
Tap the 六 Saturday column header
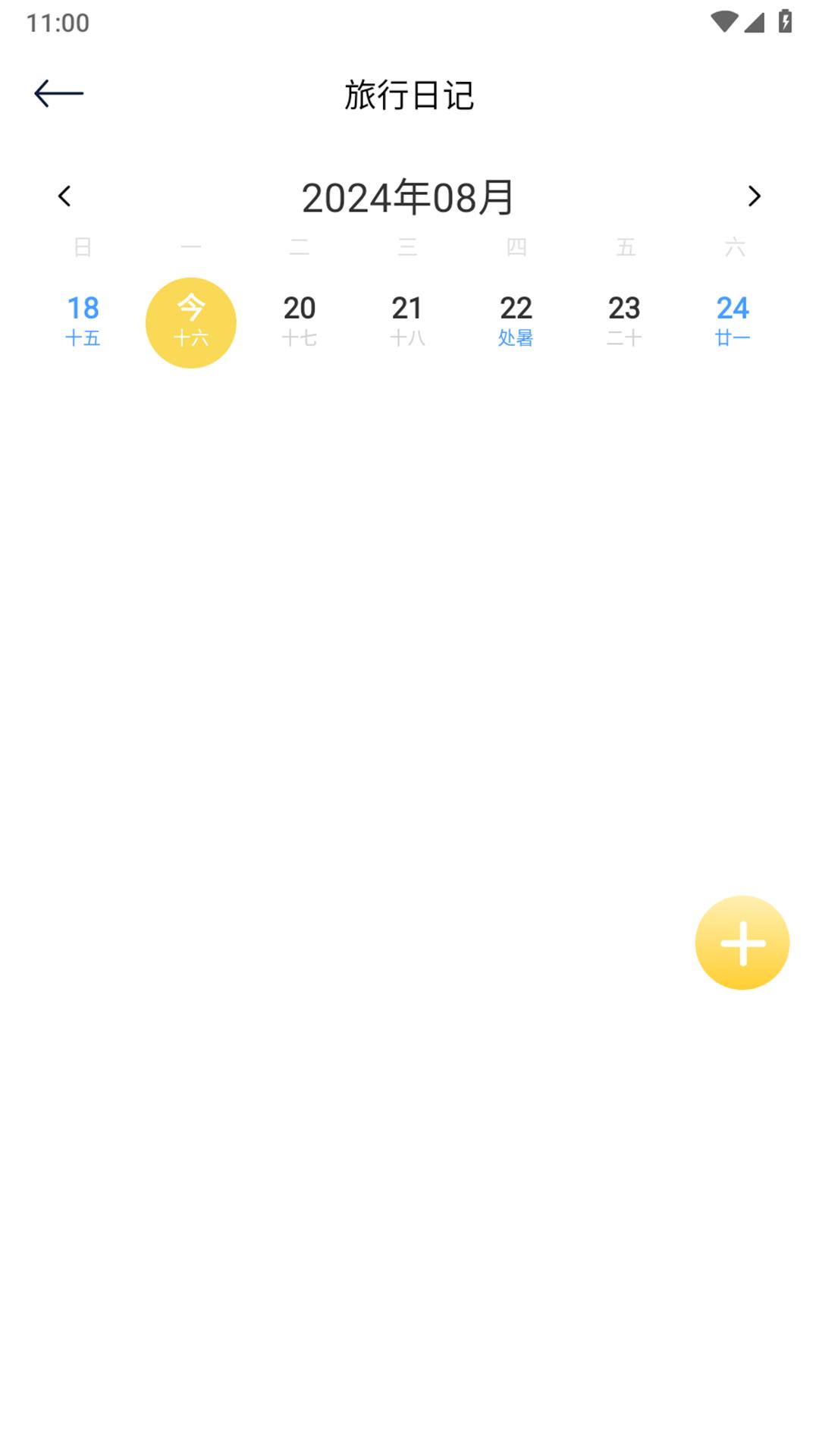[733, 246]
